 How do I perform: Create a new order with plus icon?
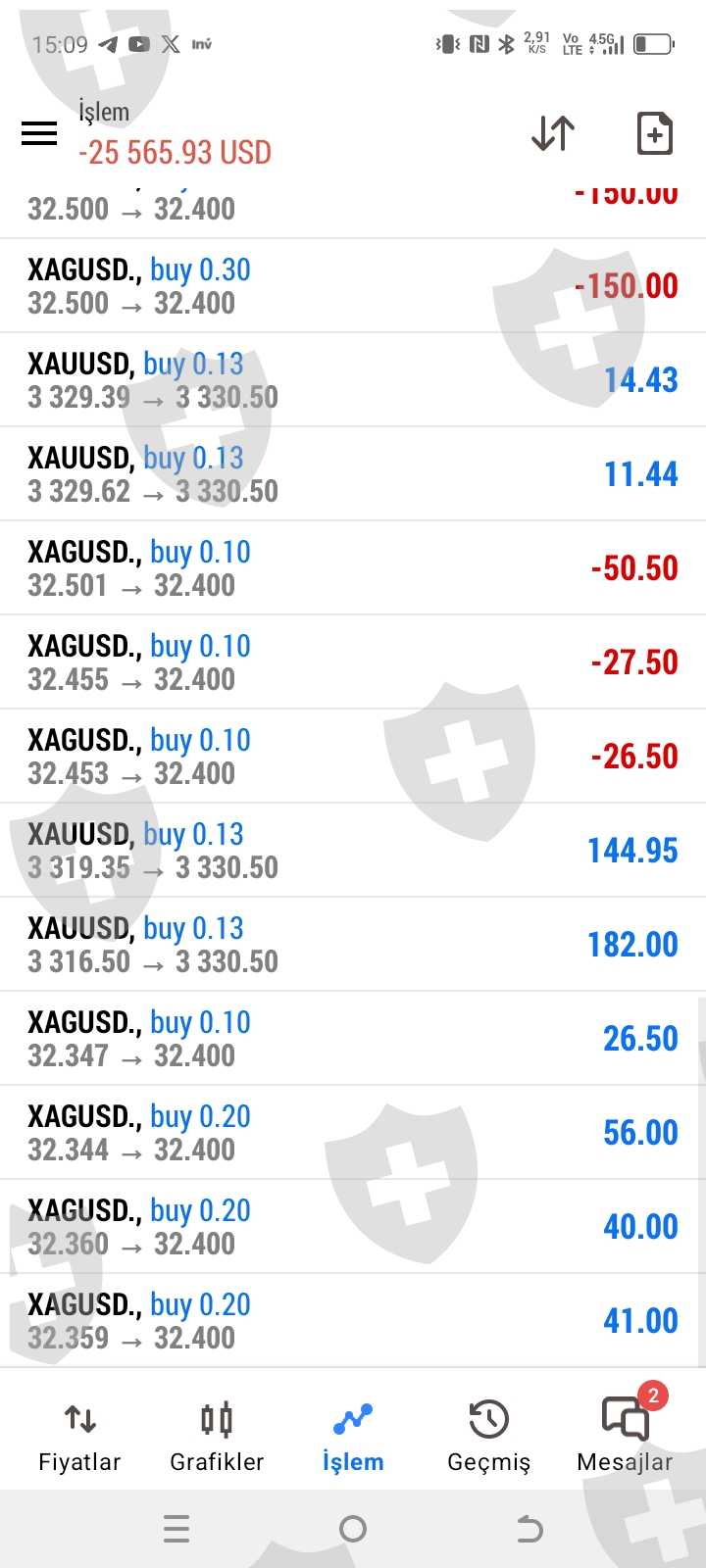(x=654, y=133)
